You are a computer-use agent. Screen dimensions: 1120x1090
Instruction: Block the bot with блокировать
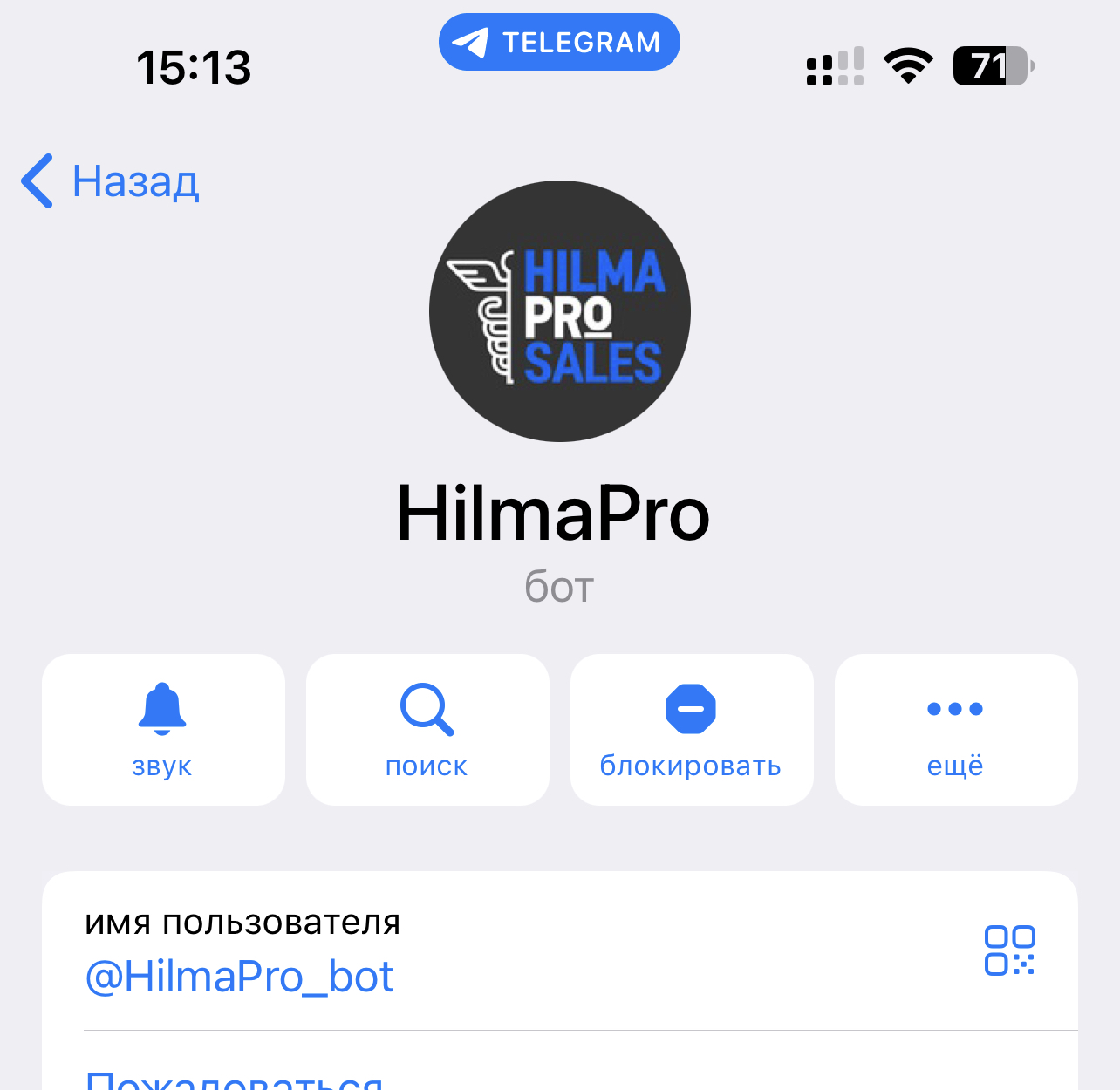coord(692,730)
